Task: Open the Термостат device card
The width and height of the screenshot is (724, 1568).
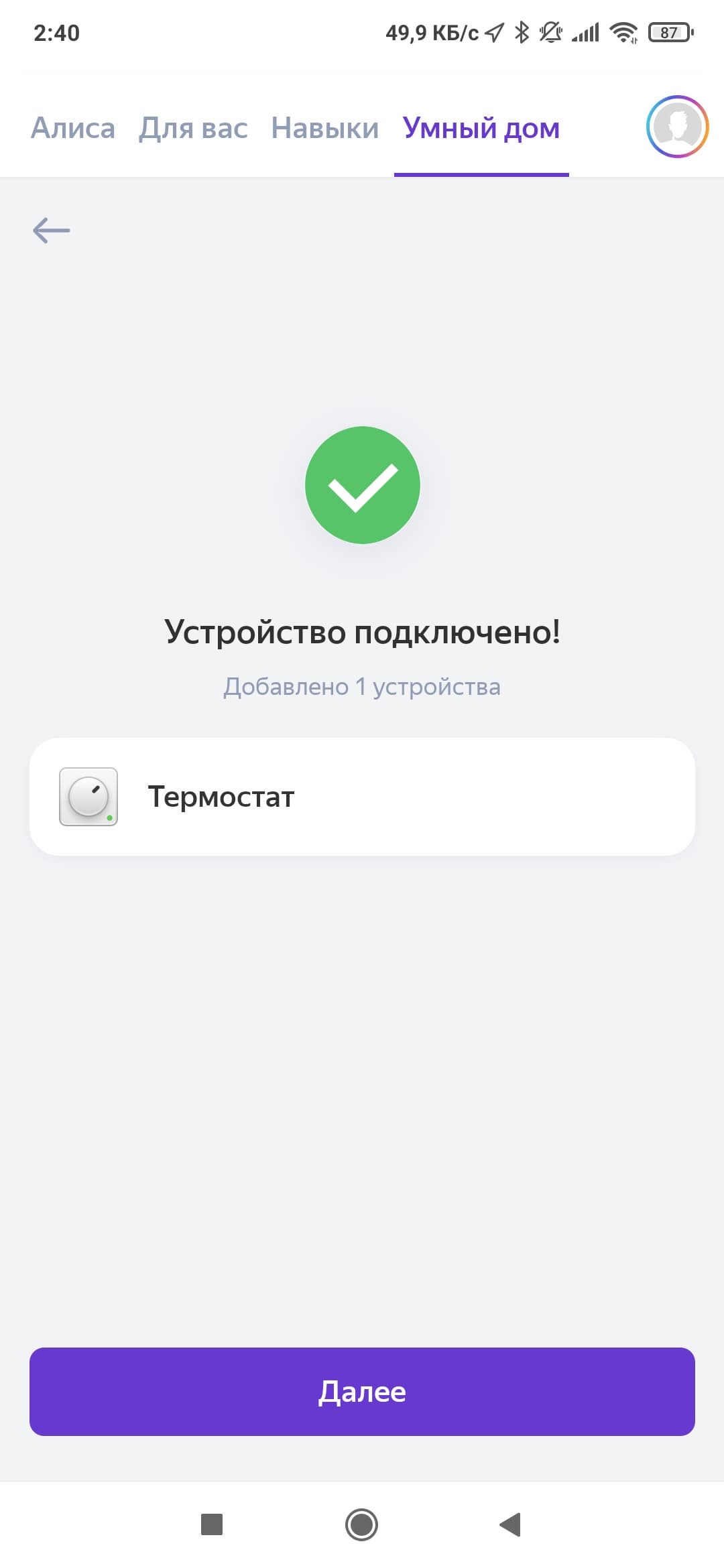Action: point(362,797)
